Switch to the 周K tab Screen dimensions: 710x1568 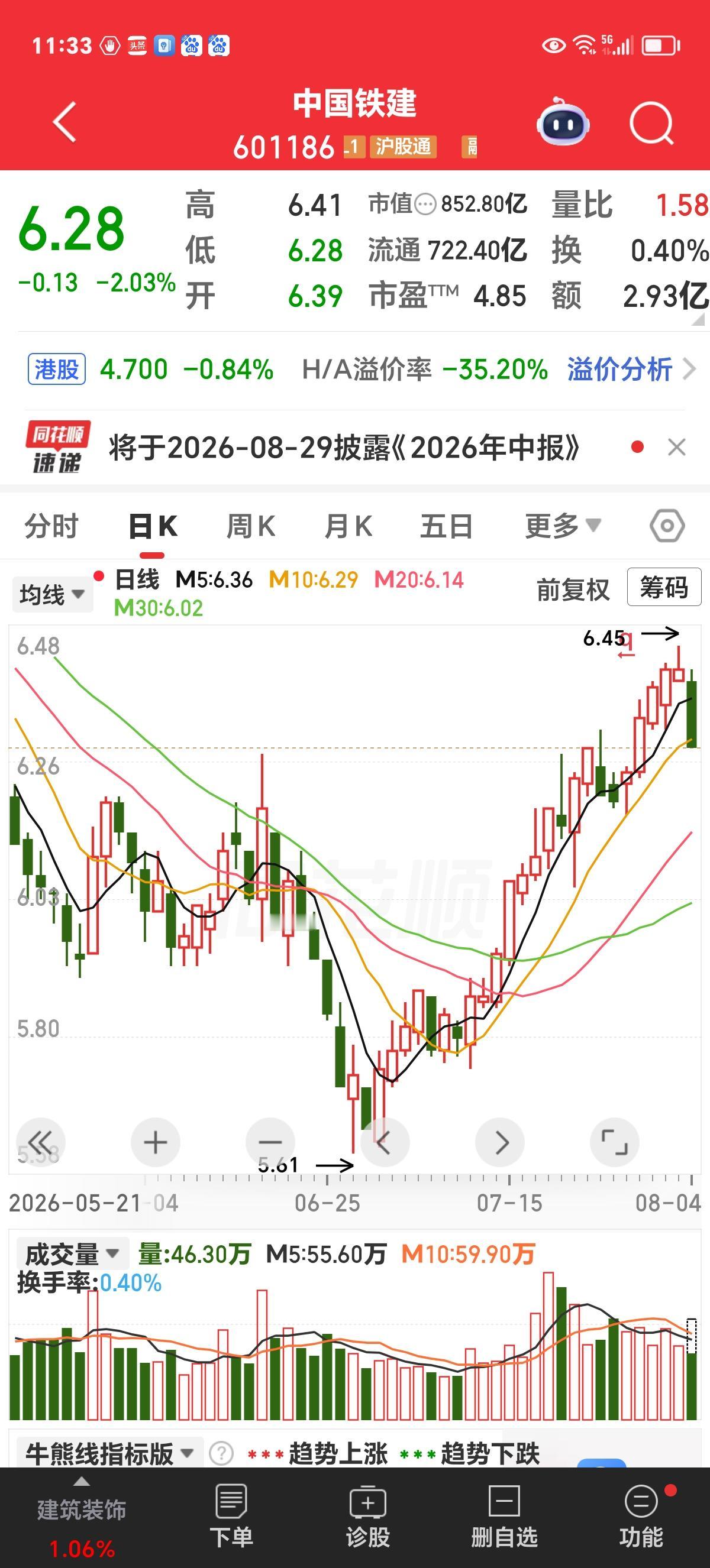pyautogui.click(x=251, y=526)
